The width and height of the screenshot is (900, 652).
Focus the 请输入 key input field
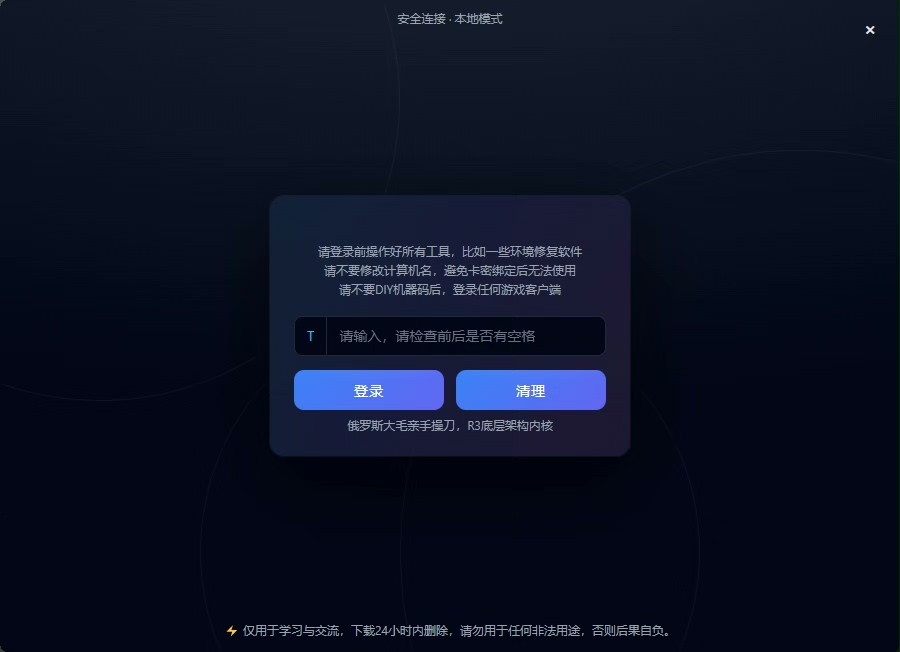pos(465,336)
